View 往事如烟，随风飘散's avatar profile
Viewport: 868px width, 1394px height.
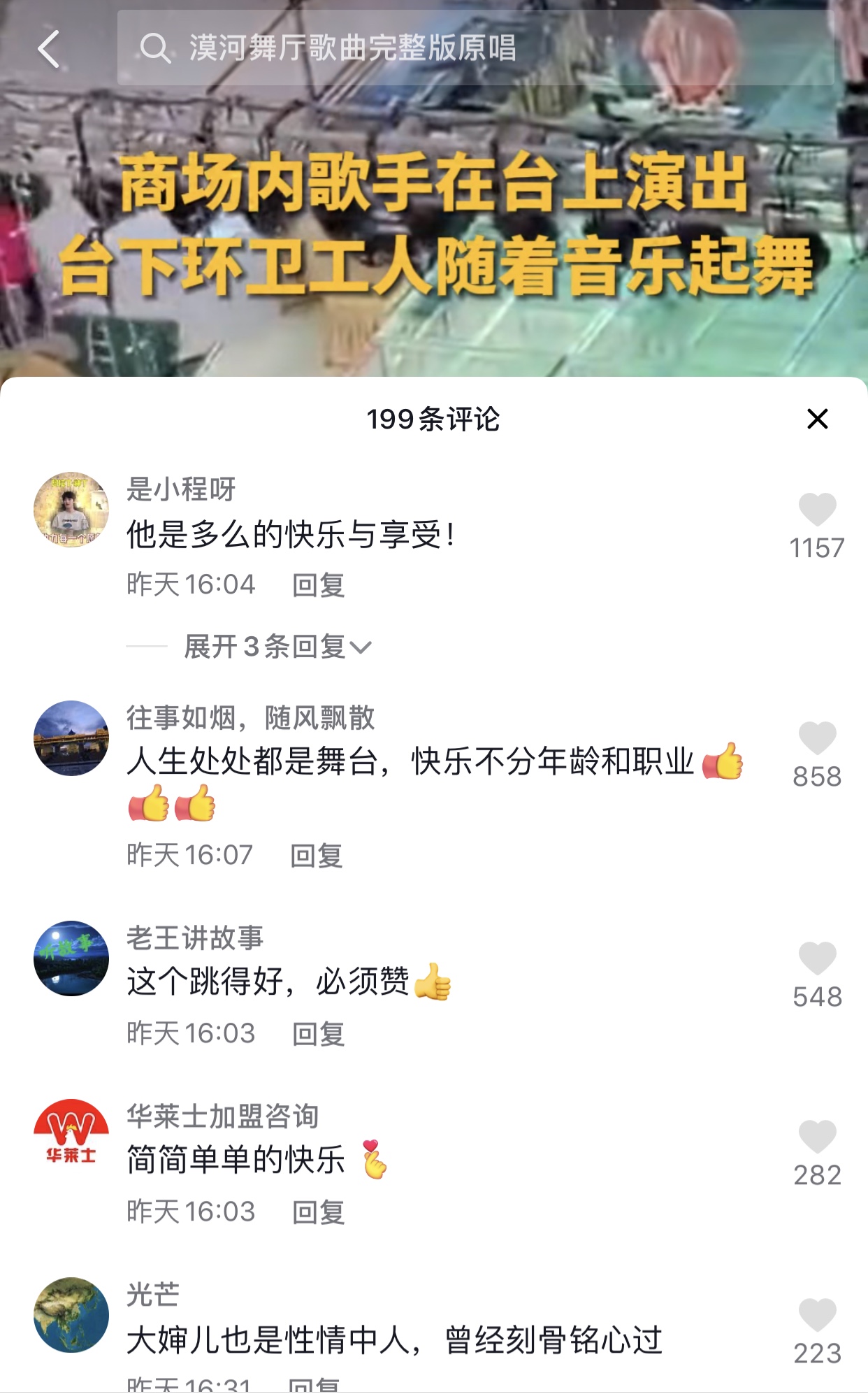tap(71, 738)
